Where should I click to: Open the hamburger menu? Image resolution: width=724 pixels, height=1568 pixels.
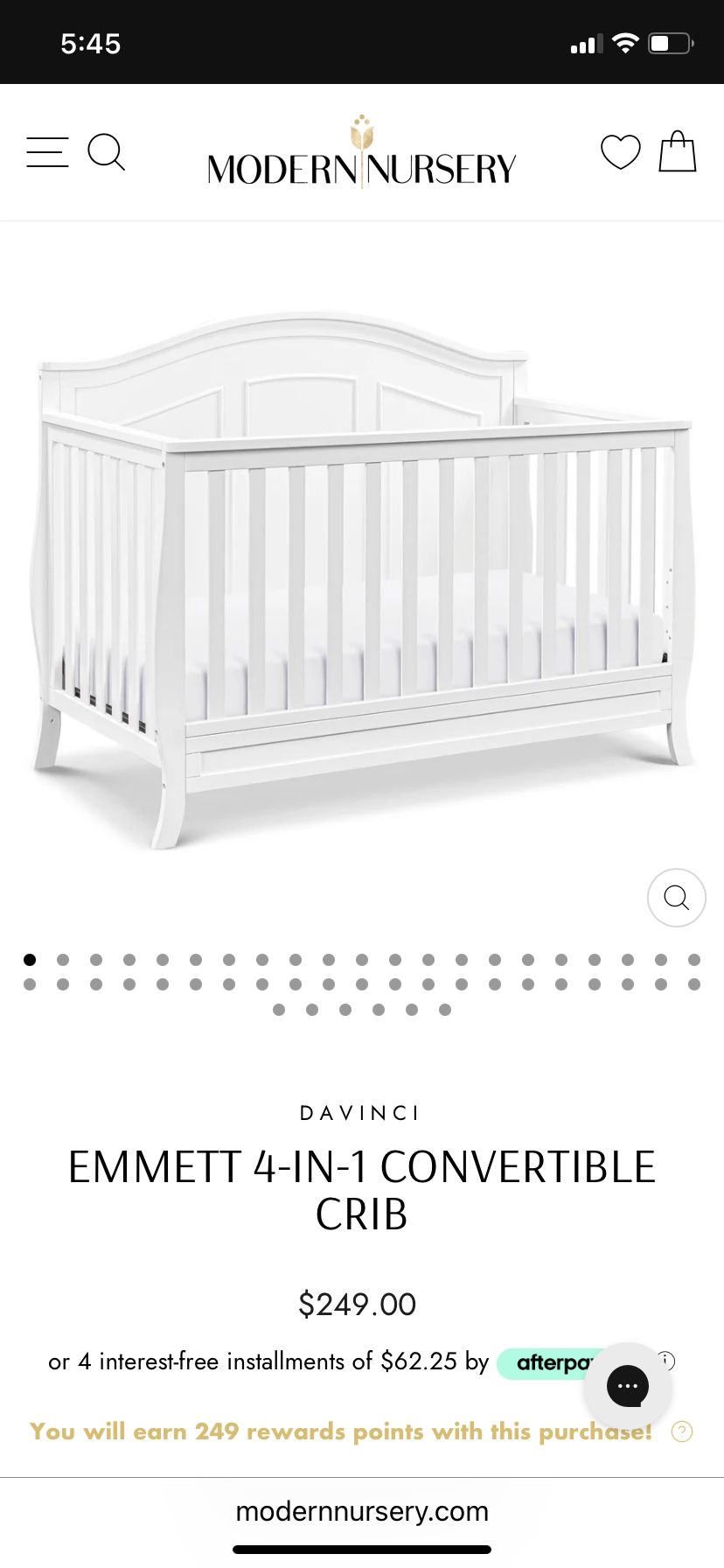(x=47, y=152)
